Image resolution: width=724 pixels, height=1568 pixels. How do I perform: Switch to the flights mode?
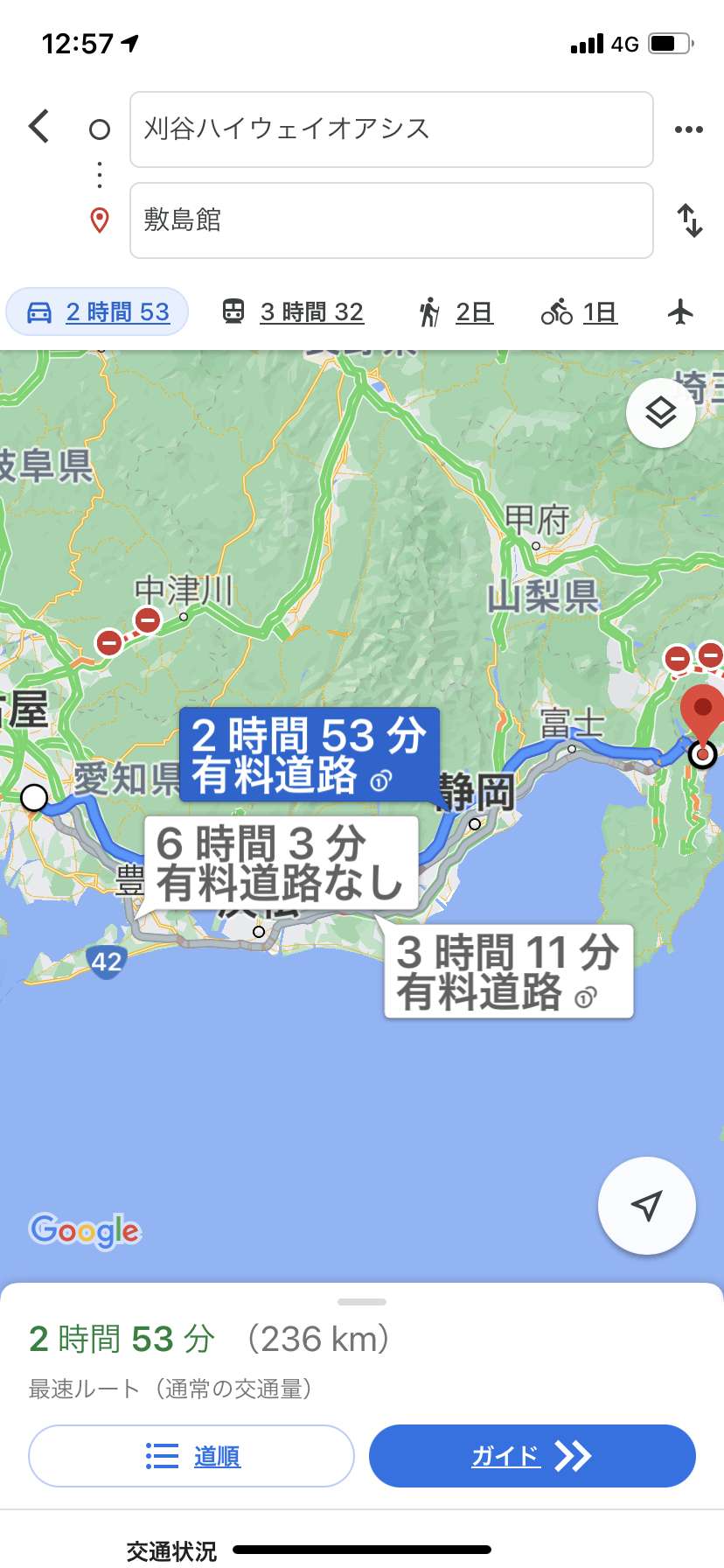(680, 311)
